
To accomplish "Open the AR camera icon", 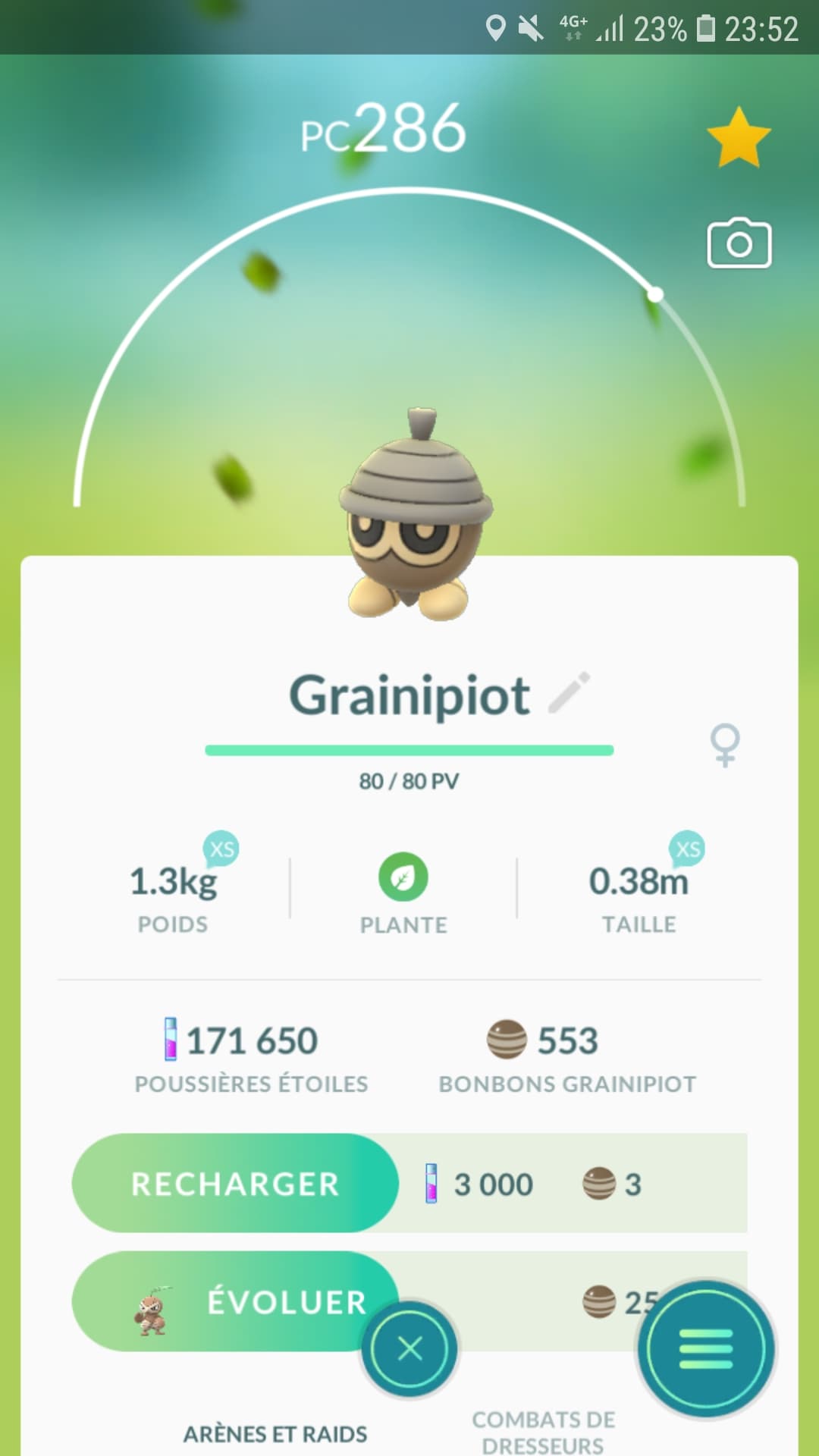I will (739, 243).
